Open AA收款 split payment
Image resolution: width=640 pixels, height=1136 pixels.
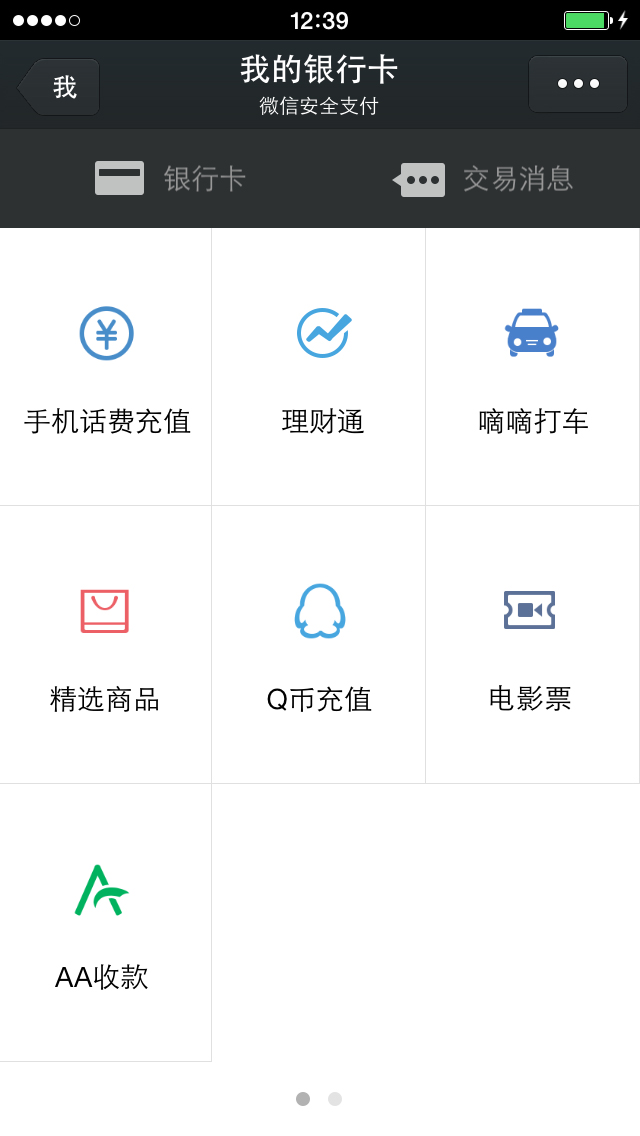point(106,923)
